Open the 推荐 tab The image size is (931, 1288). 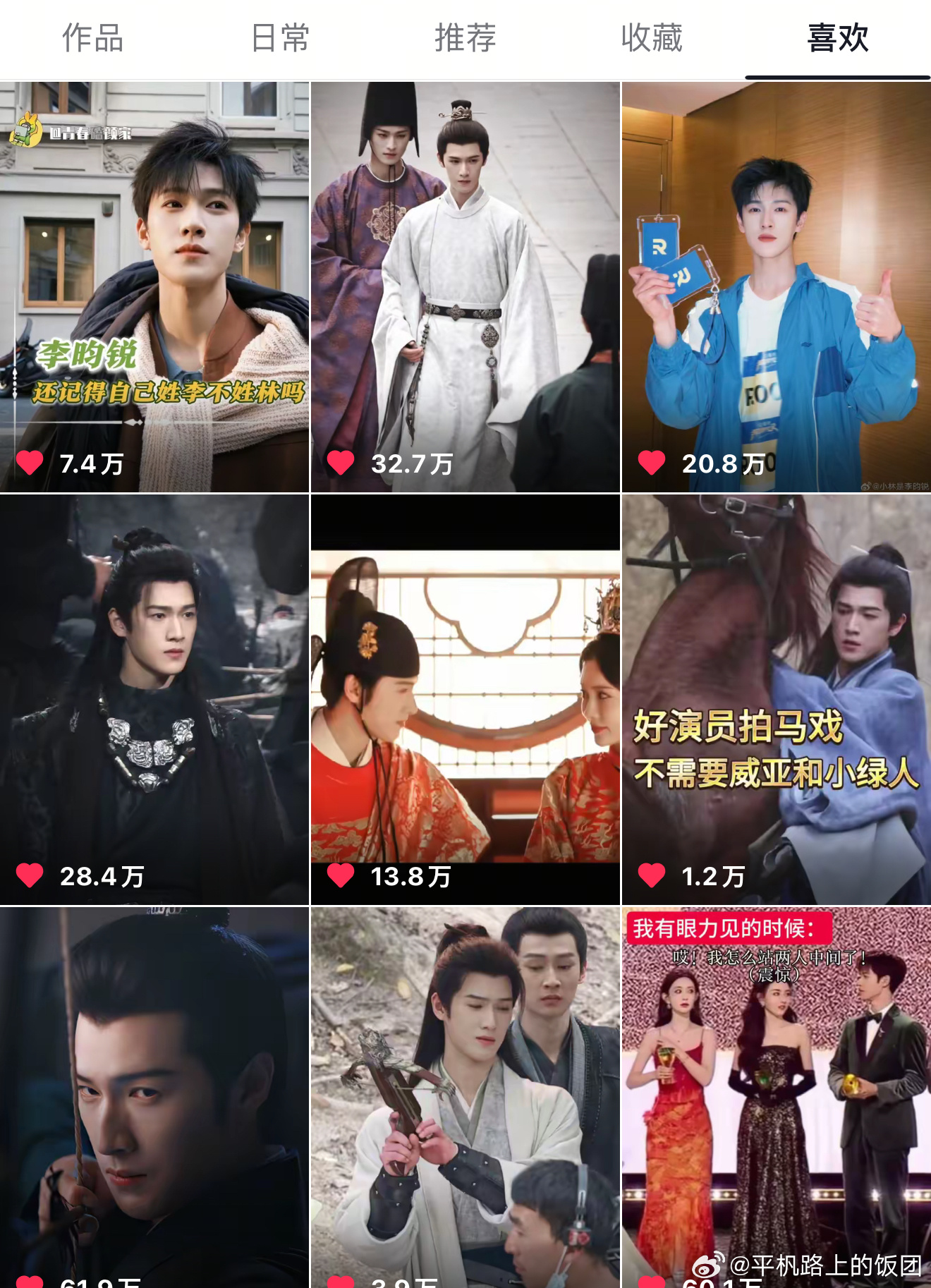[465, 39]
